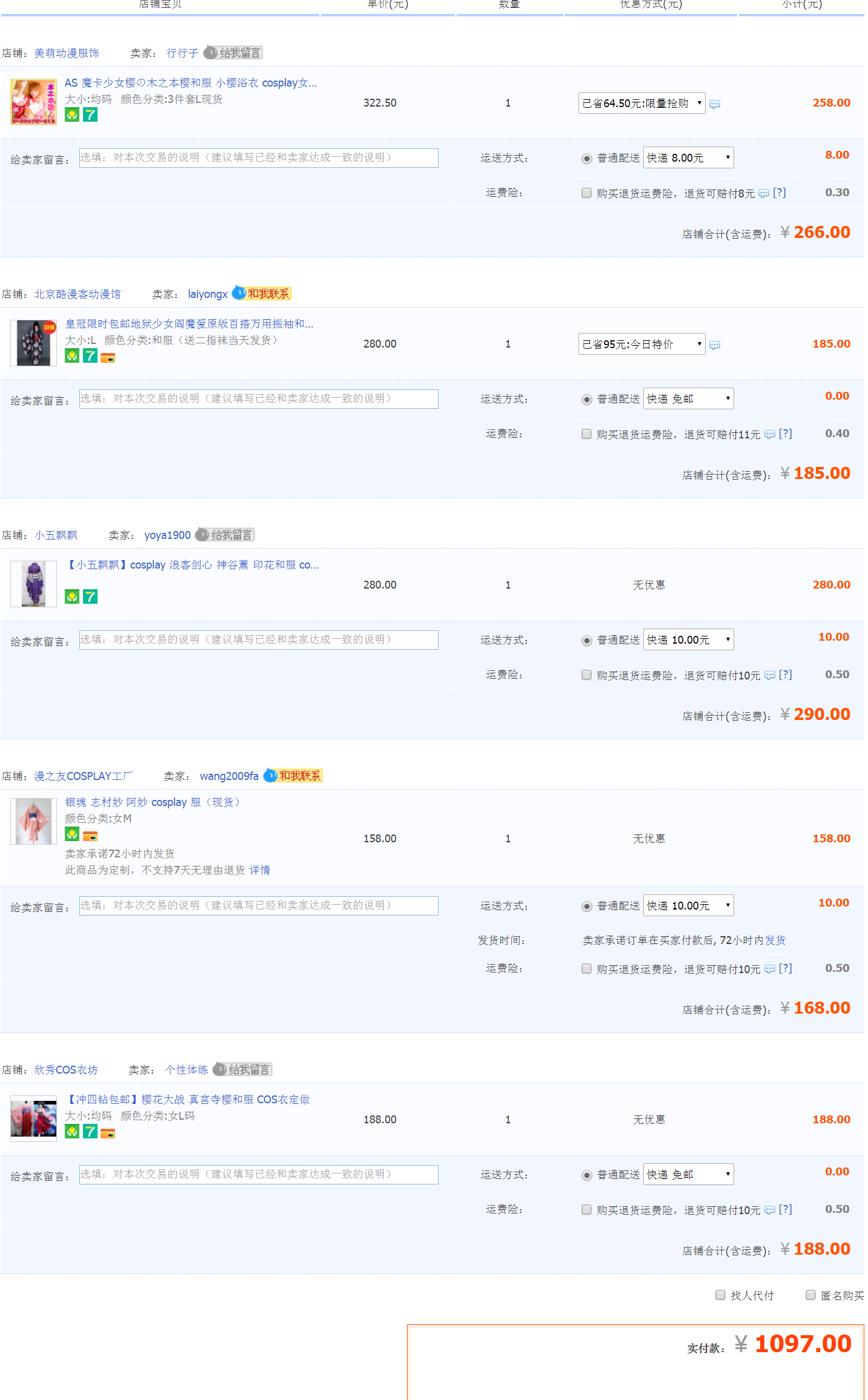
Task: Leave a message for seller 行行子
Action: [x=233, y=53]
